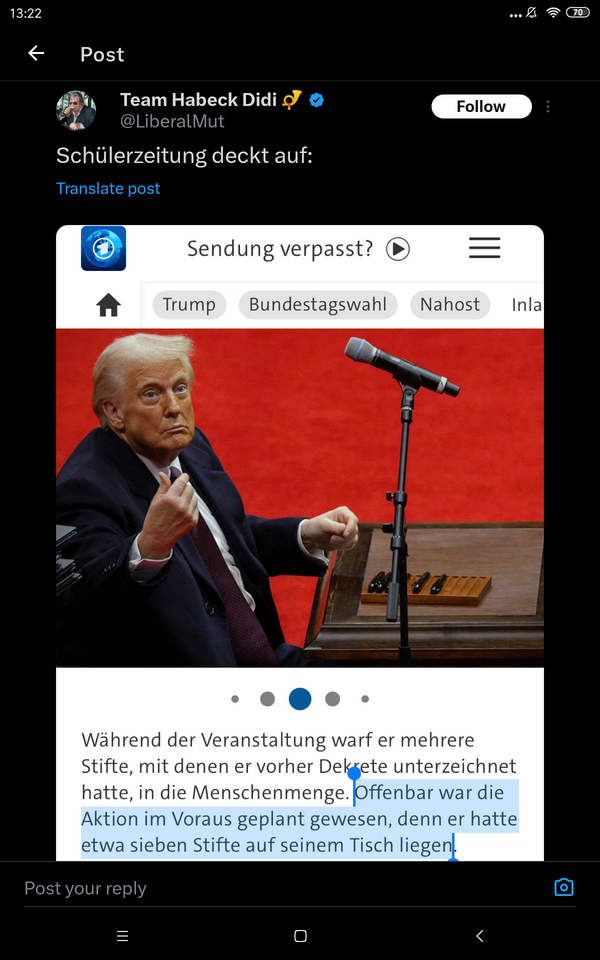Translate this post
The width and height of the screenshot is (600, 960).
point(108,188)
